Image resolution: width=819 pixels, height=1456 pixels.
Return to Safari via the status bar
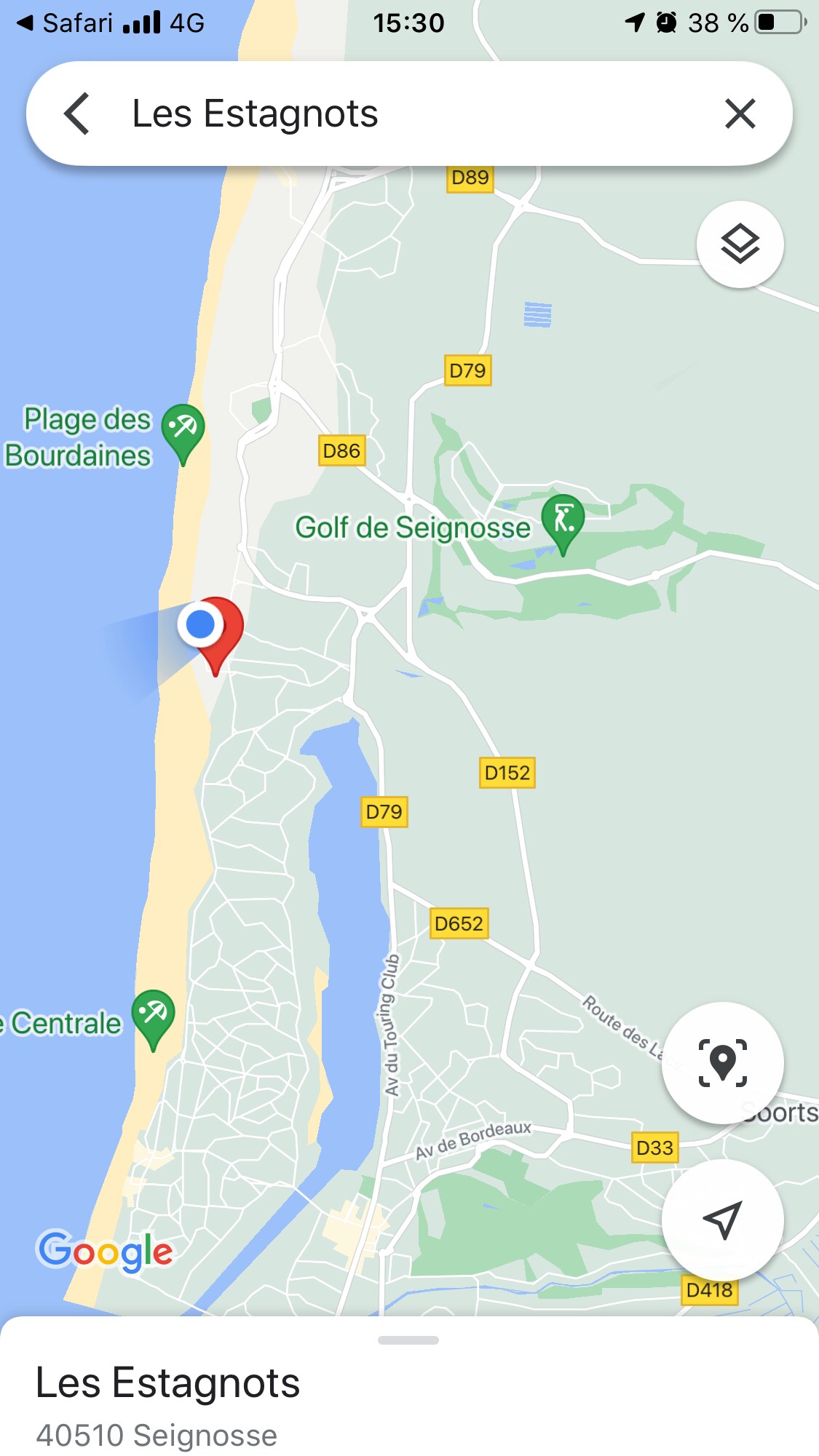[x=64, y=23]
